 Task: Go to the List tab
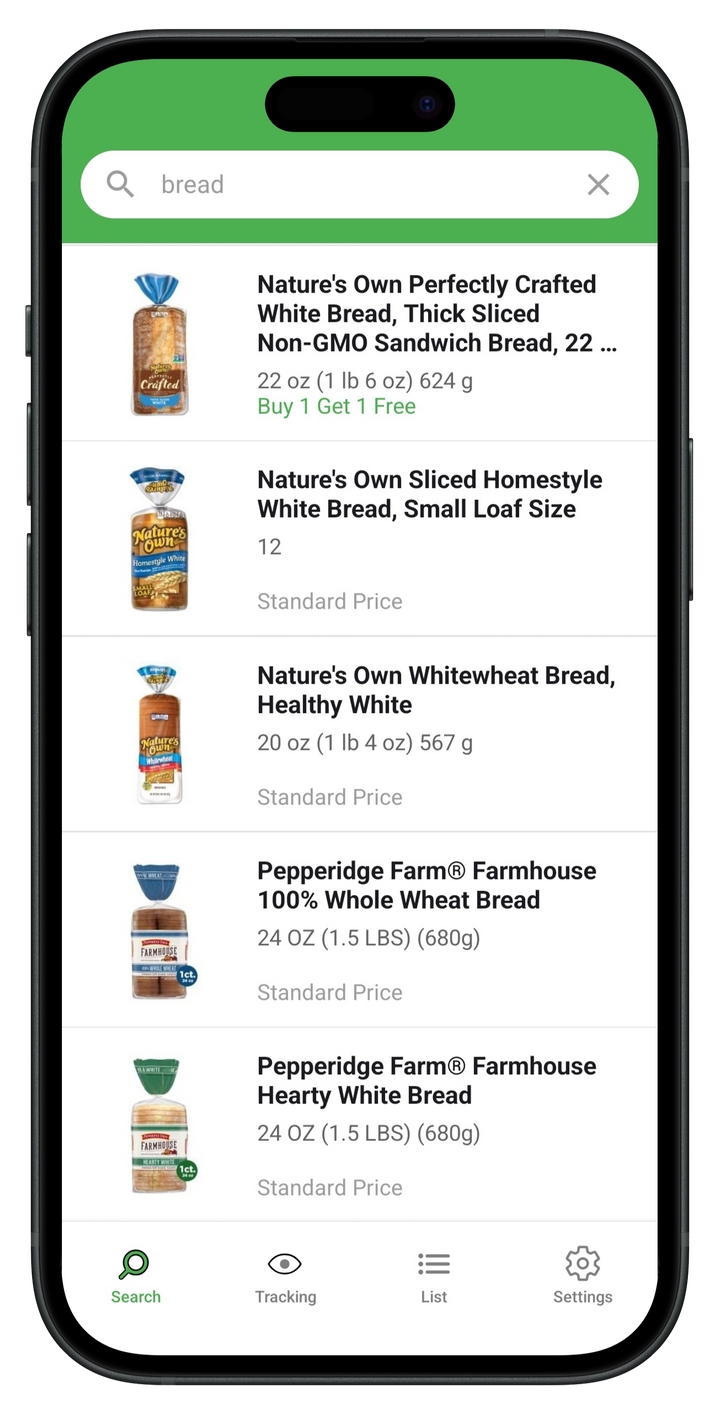coord(434,1277)
